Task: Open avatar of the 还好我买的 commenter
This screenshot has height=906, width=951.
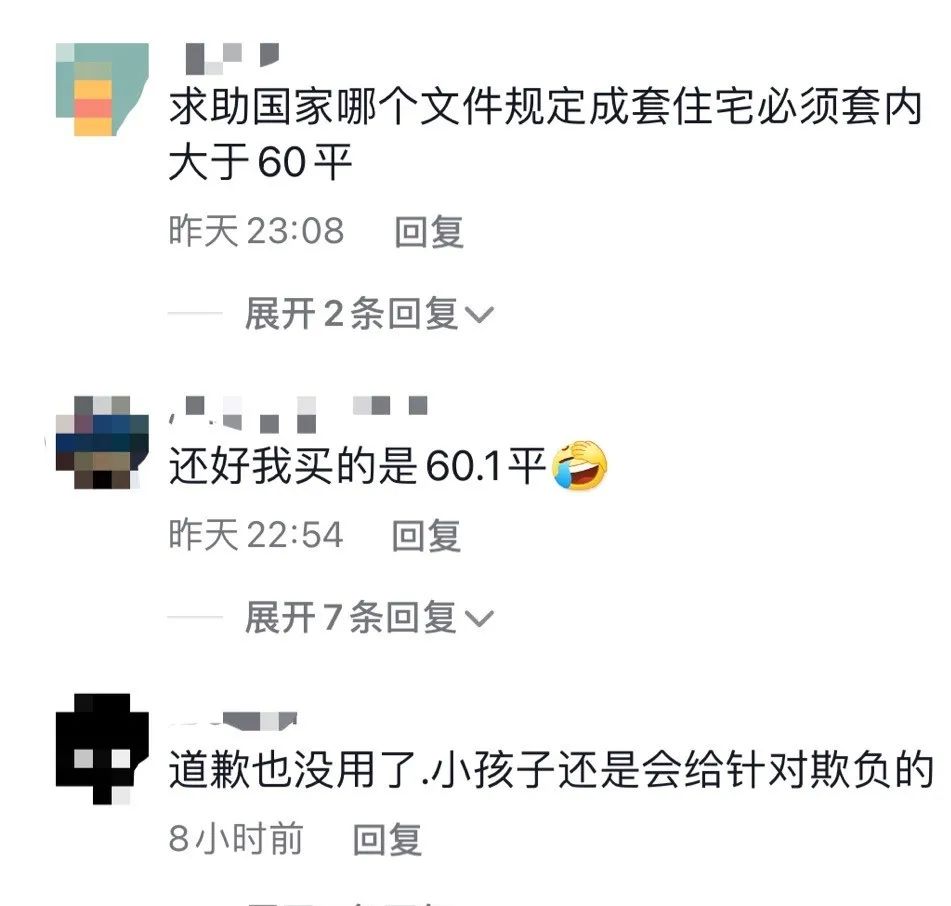Action: [x=101, y=443]
